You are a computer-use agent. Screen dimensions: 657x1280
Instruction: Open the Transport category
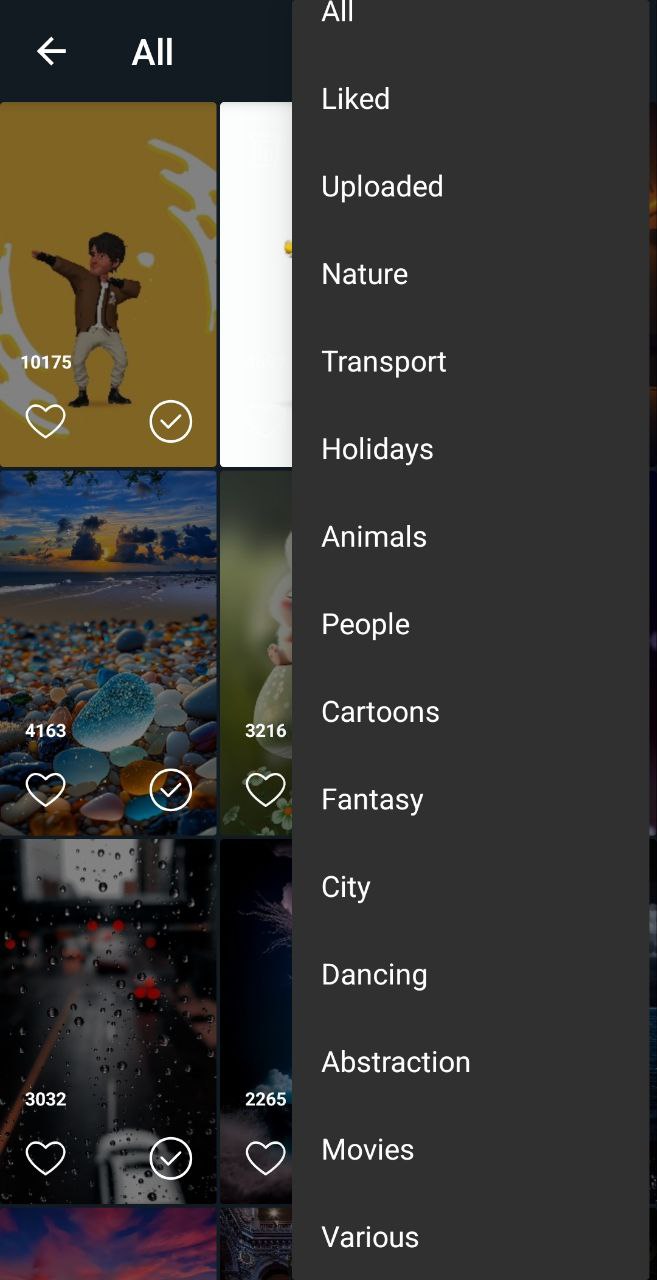click(384, 362)
